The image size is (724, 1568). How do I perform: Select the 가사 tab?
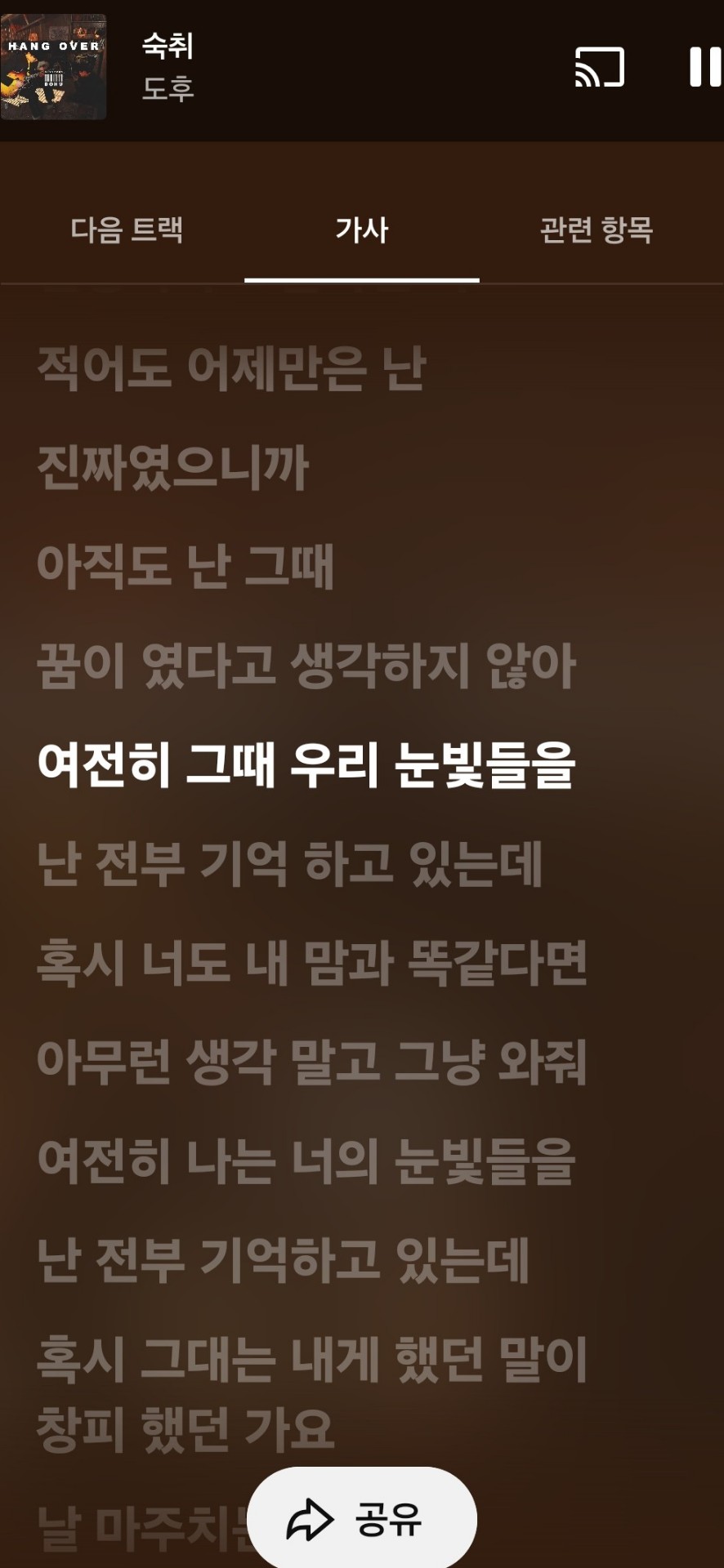click(361, 229)
